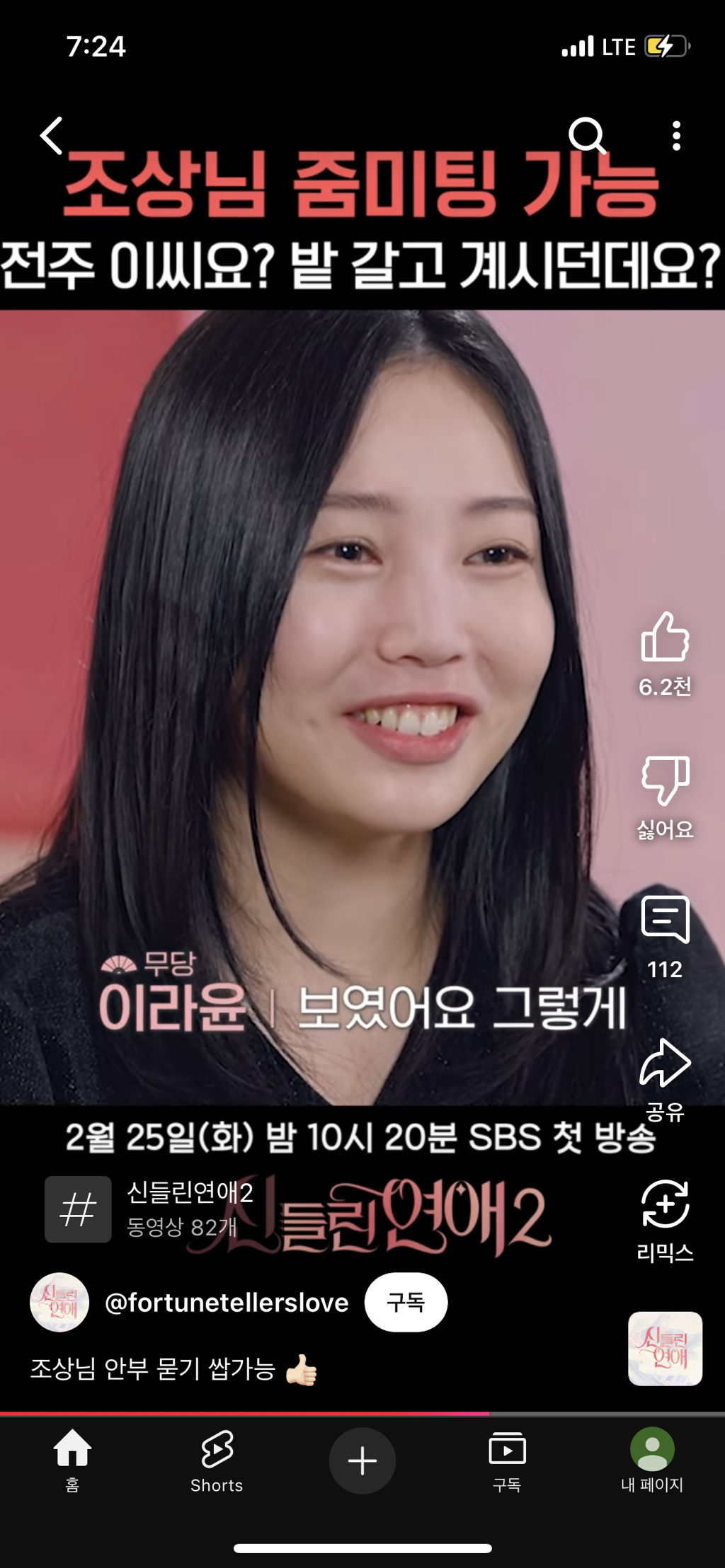Open the 구독 subscriptions tab
Viewport: 725px width, 1568px height.
click(507, 1460)
